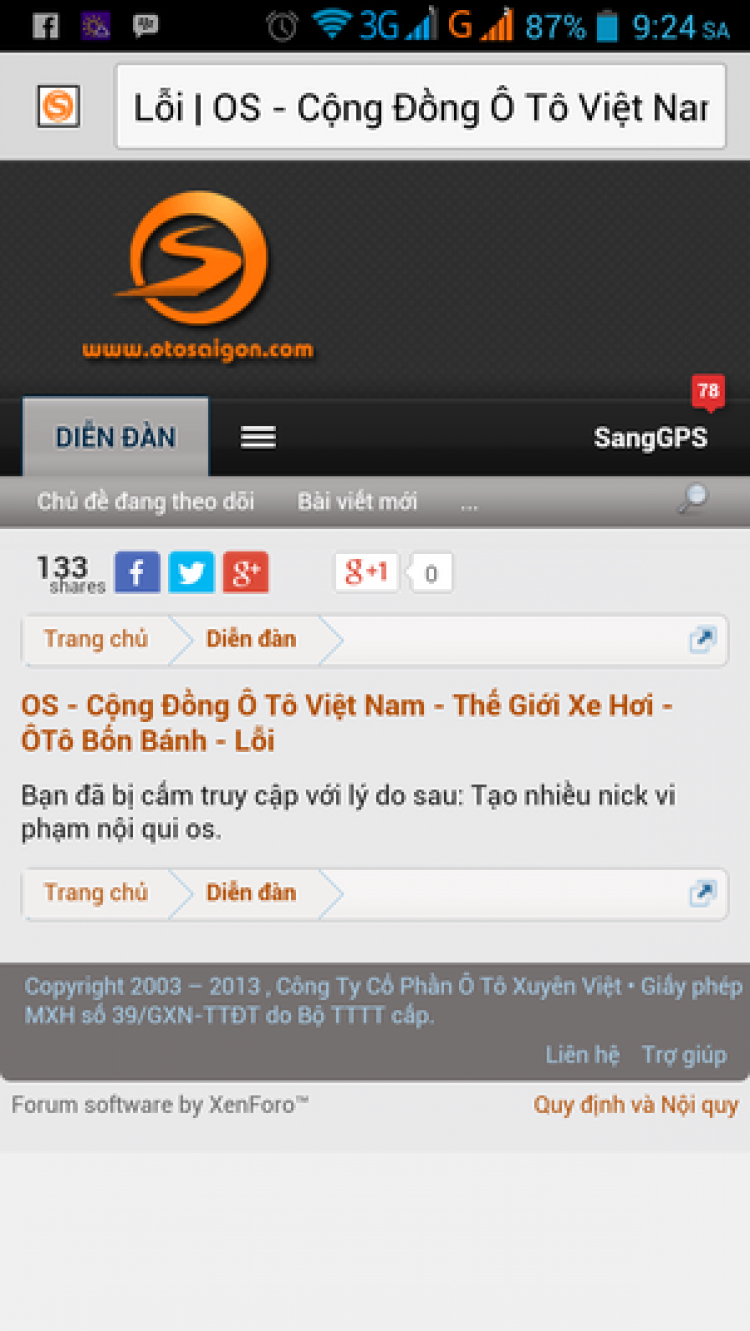Go to Trang chủ in top breadcrumb
Screen dimensions: 750x1331
click(x=96, y=640)
